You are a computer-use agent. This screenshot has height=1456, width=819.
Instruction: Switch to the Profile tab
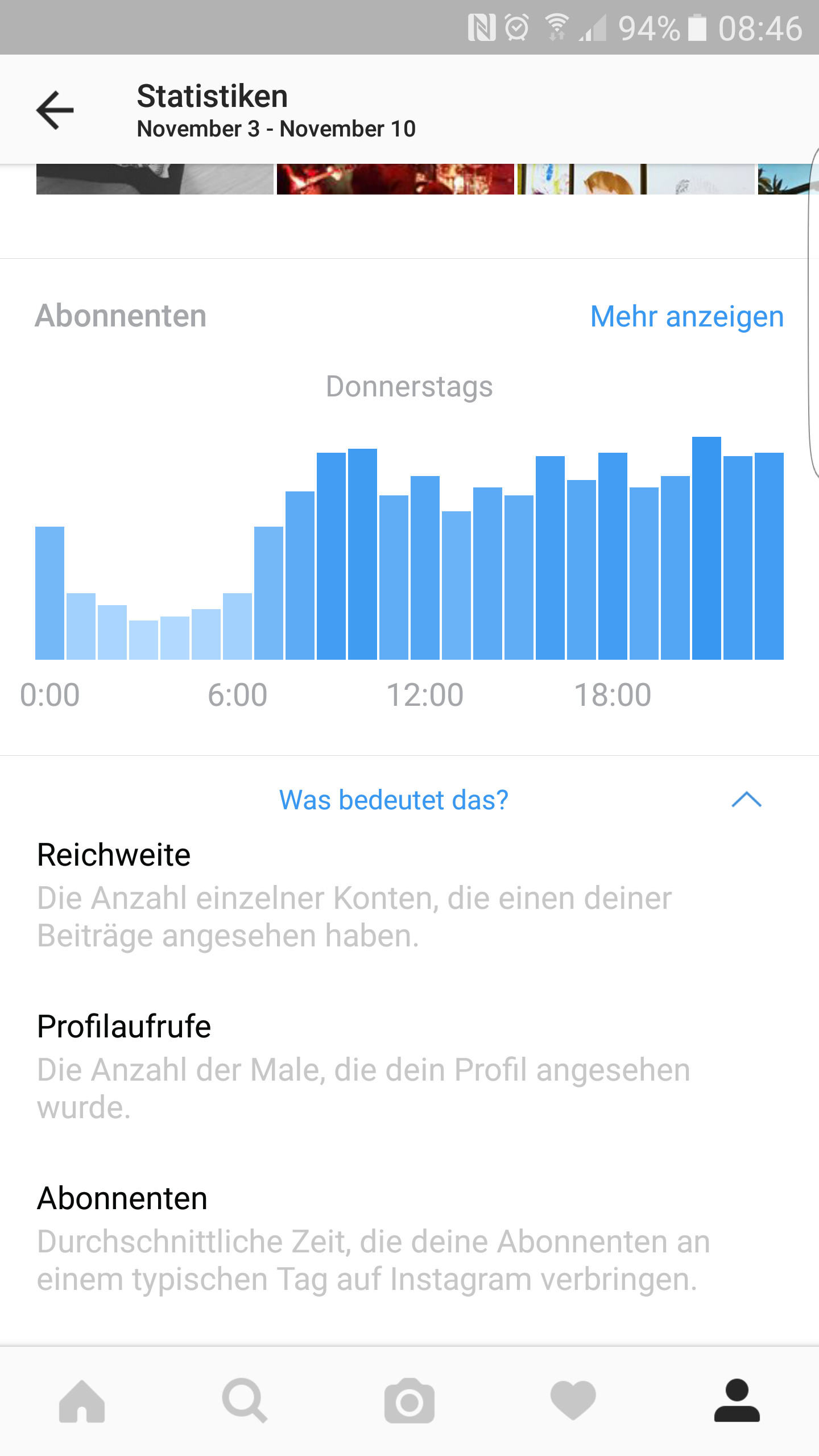click(737, 1401)
